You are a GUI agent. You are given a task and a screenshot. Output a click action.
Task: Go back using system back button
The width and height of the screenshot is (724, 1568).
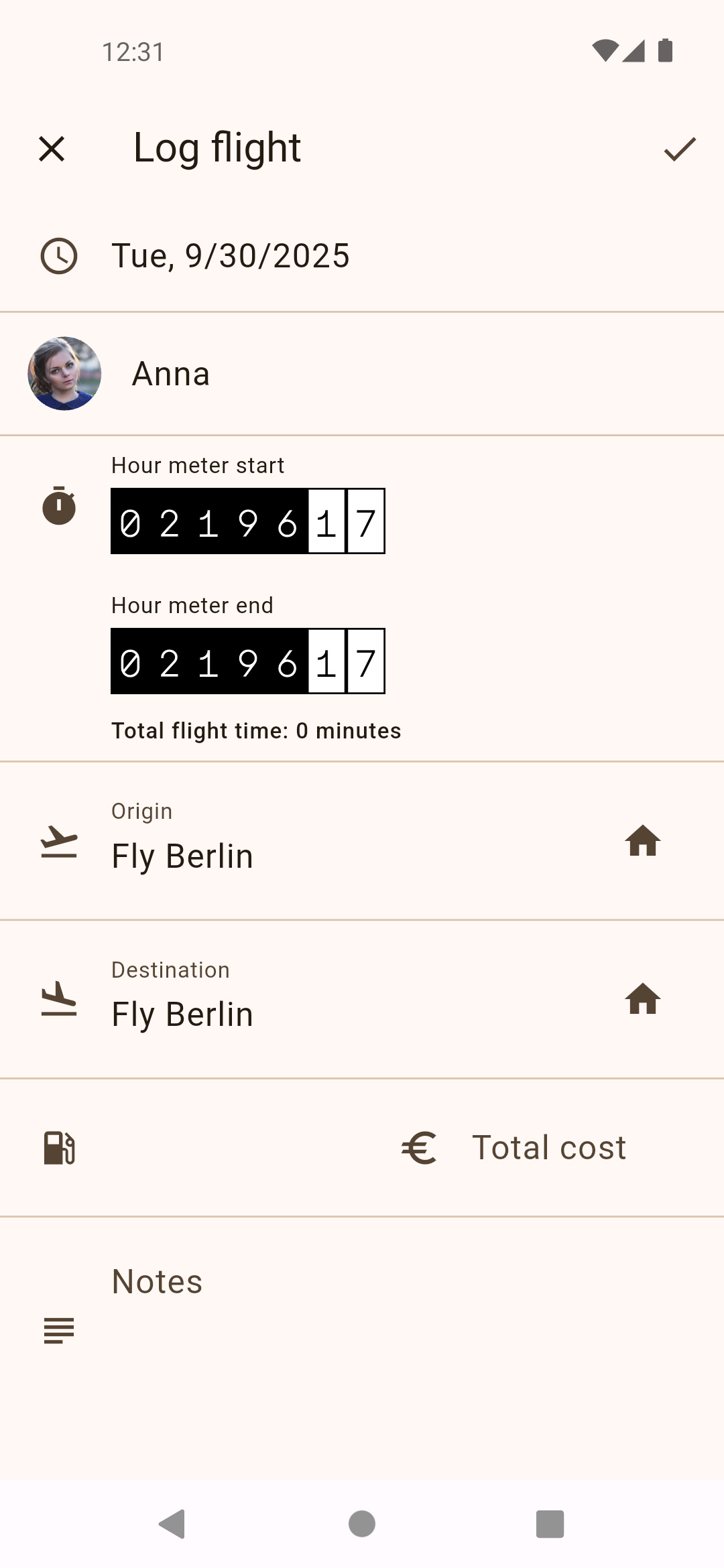click(x=172, y=1524)
